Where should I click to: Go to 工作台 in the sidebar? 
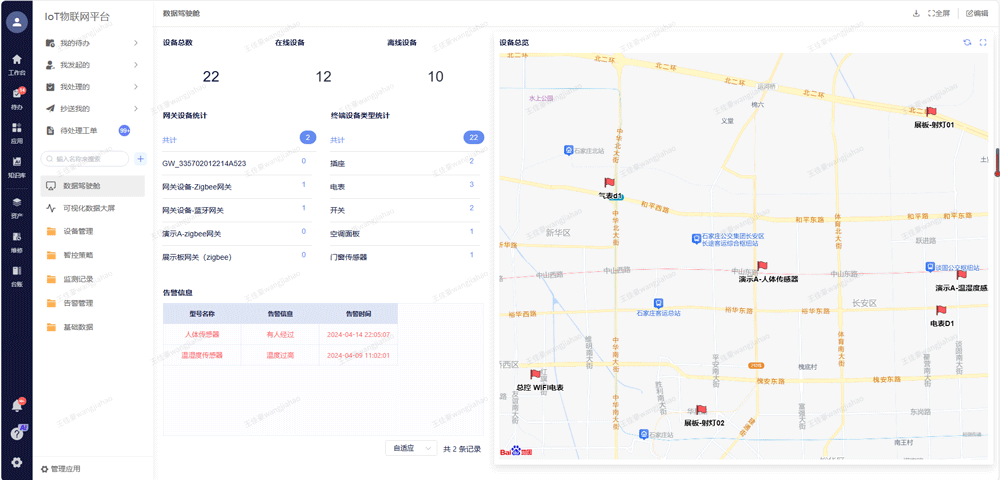[x=16, y=65]
